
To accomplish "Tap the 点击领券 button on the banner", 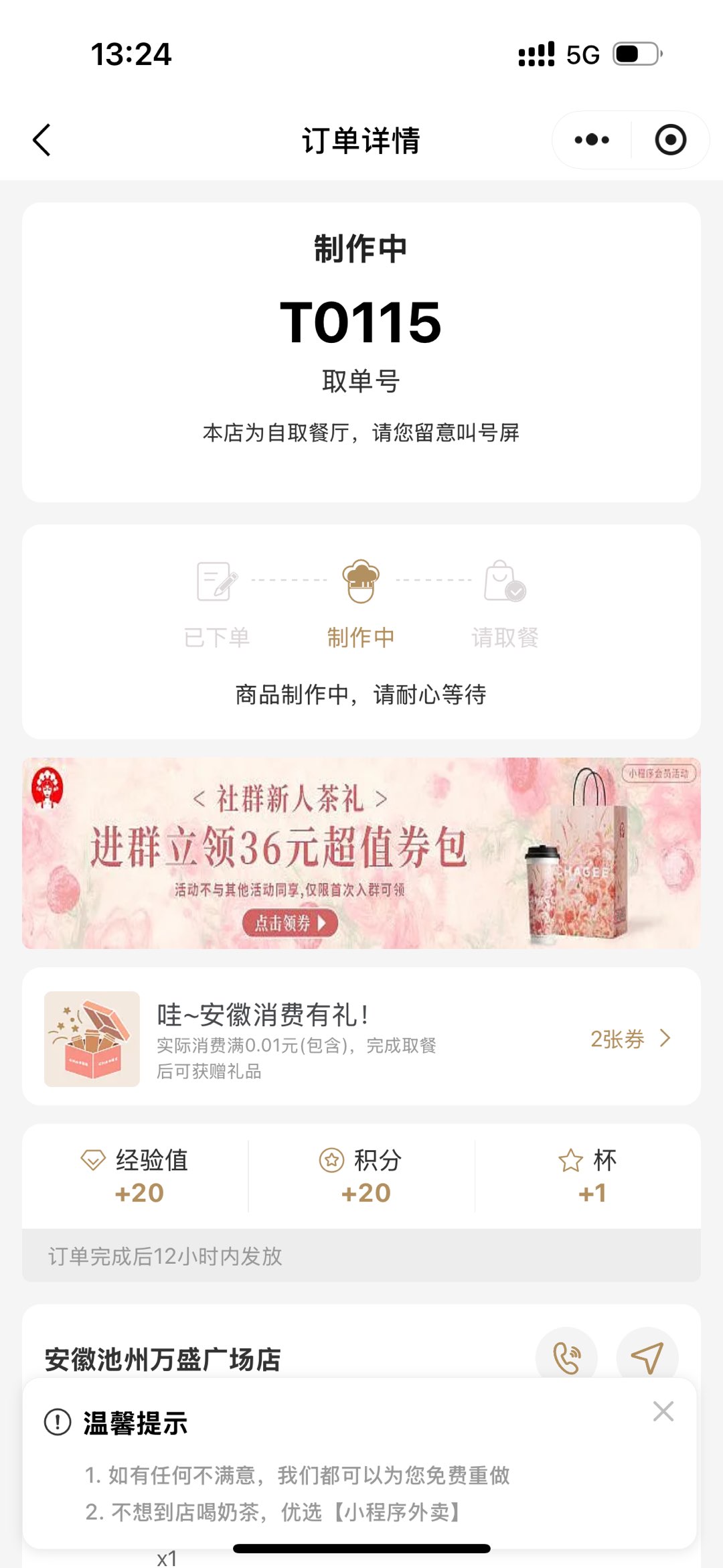I will point(290,923).
